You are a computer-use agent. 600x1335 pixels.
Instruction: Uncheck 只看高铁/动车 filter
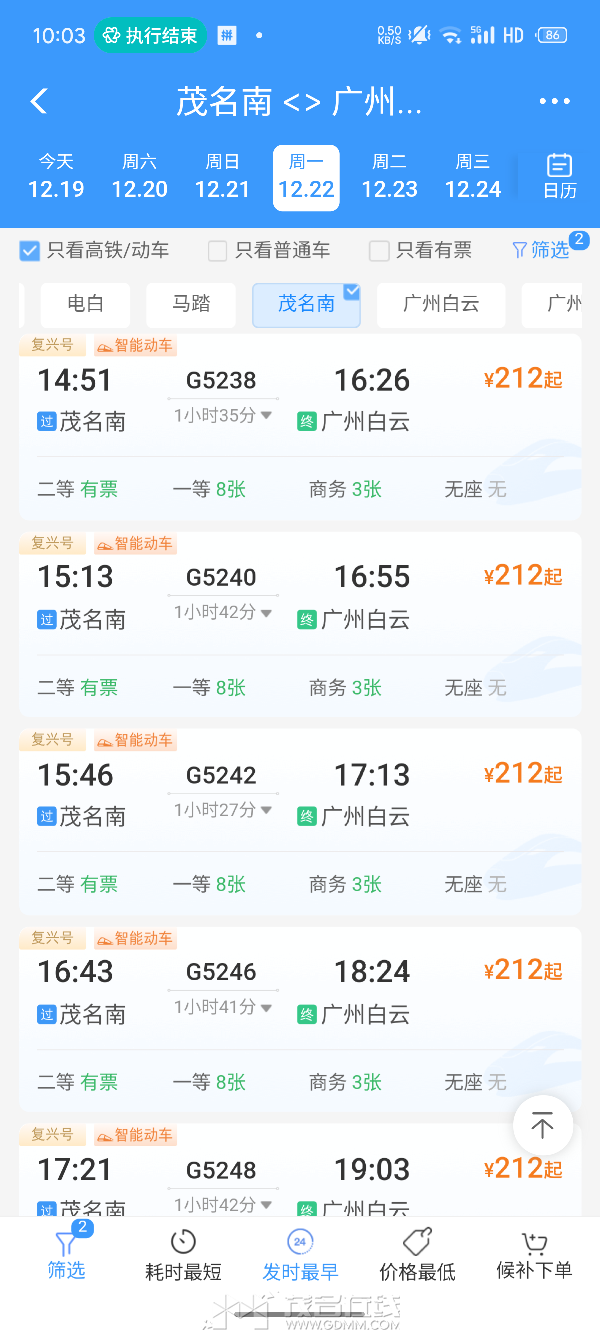click(x=30, y=251)
